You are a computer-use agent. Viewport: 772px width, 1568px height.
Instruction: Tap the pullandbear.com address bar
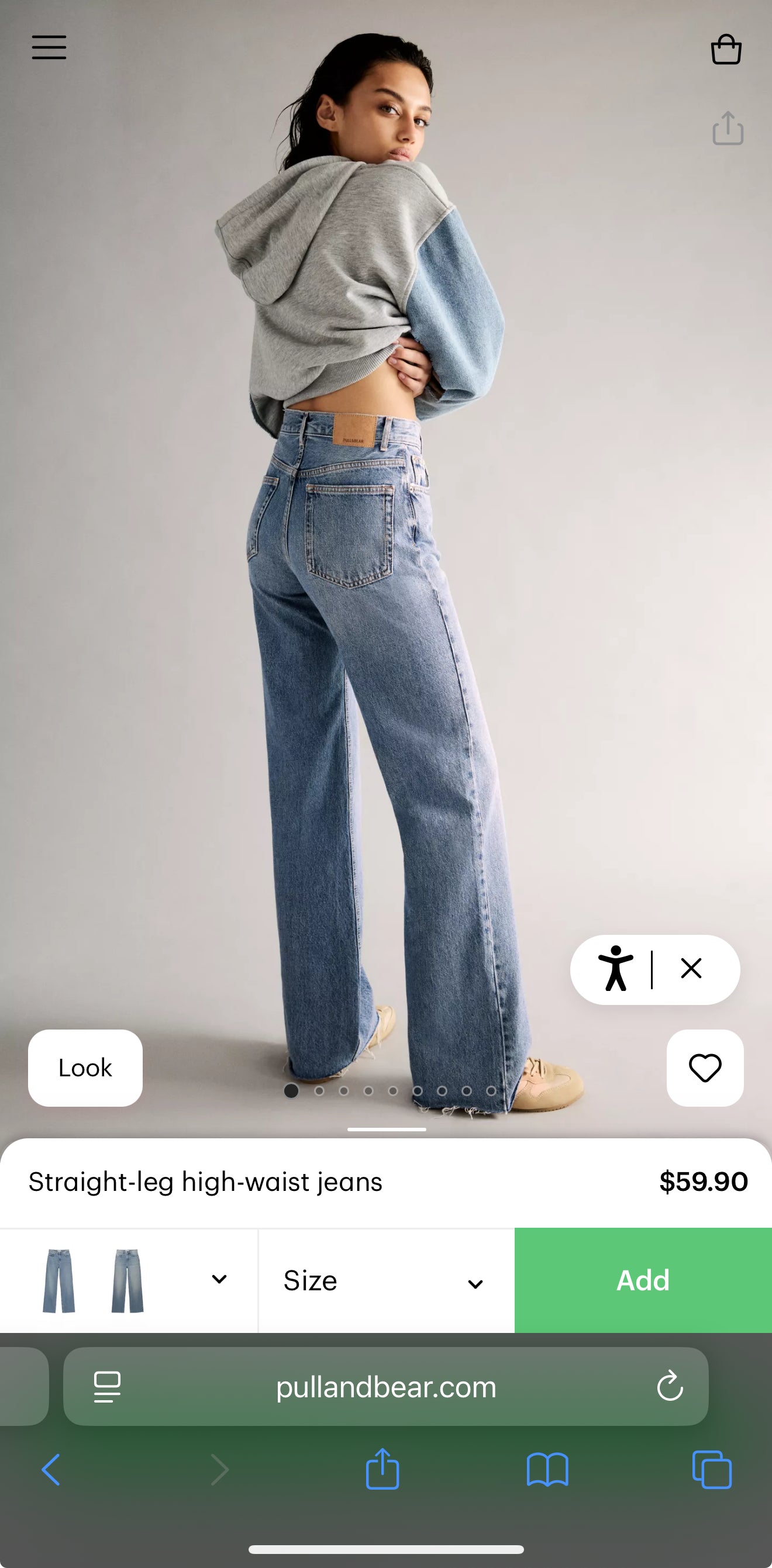pos(386,1387)
